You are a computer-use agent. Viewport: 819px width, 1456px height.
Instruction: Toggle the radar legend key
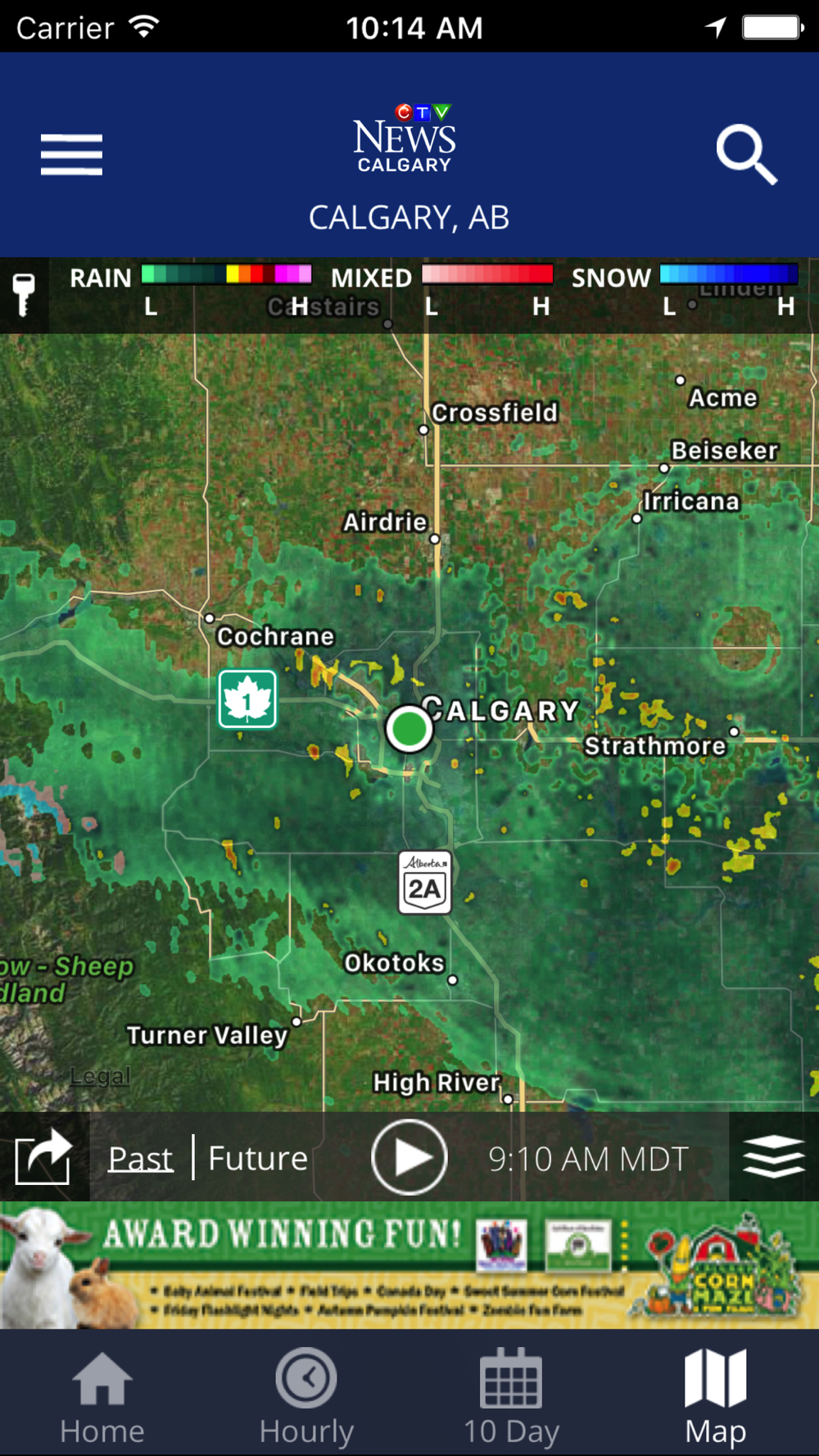pos(24,295)
